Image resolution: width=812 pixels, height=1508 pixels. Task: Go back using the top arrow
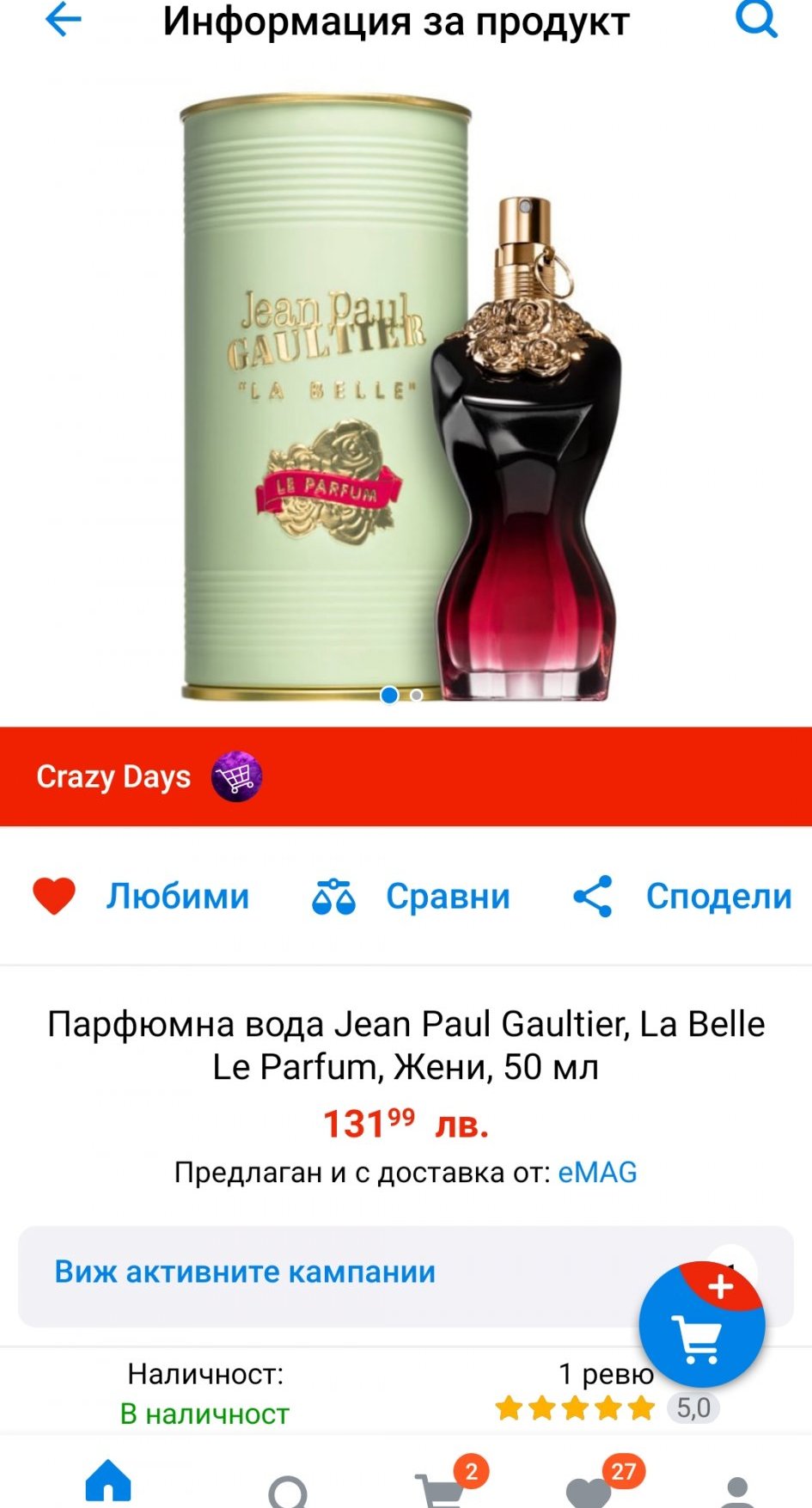[63, 21]
